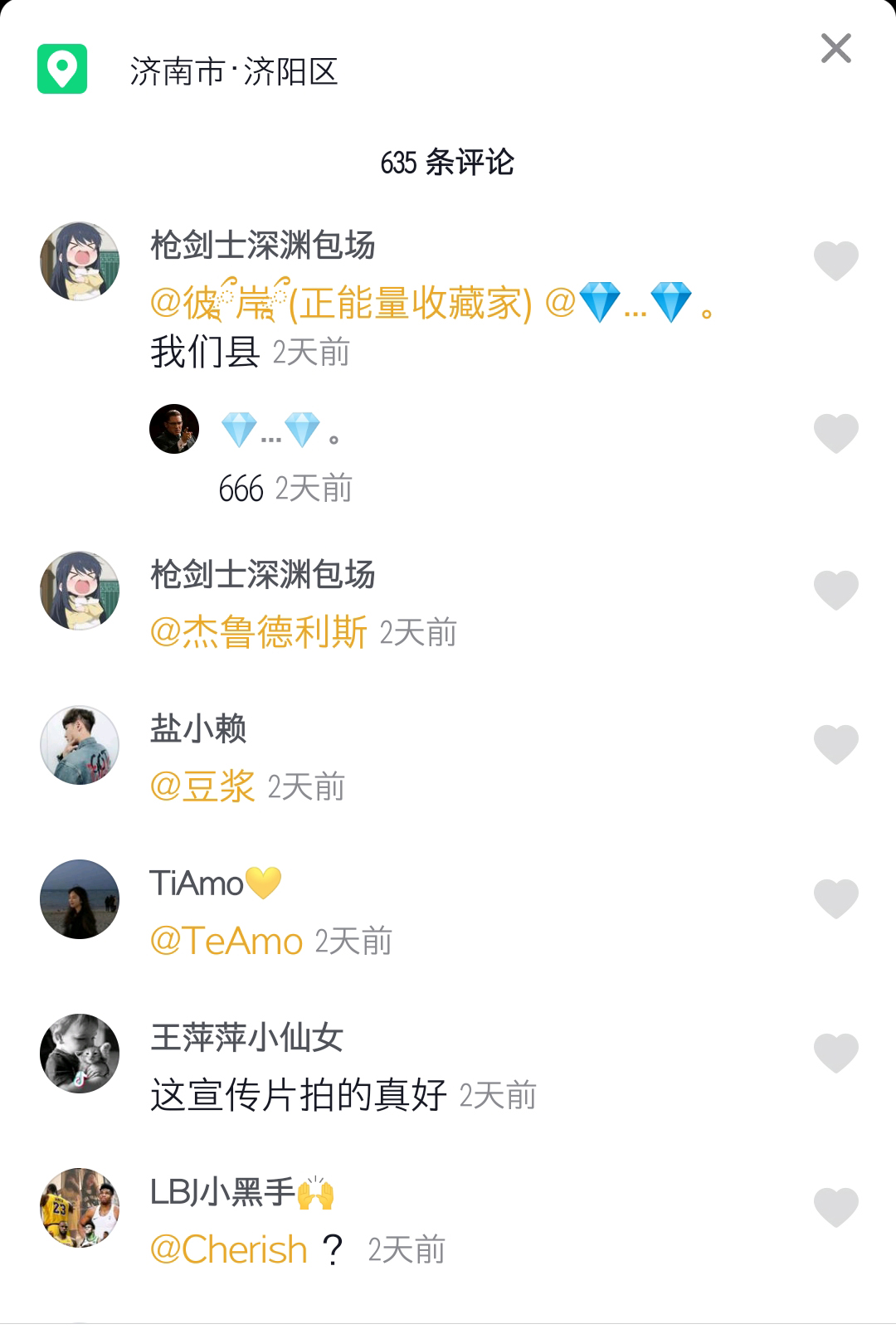896x1329 pixels.
Task: Like LBJ小黑手's comment
Action: 835,1207
